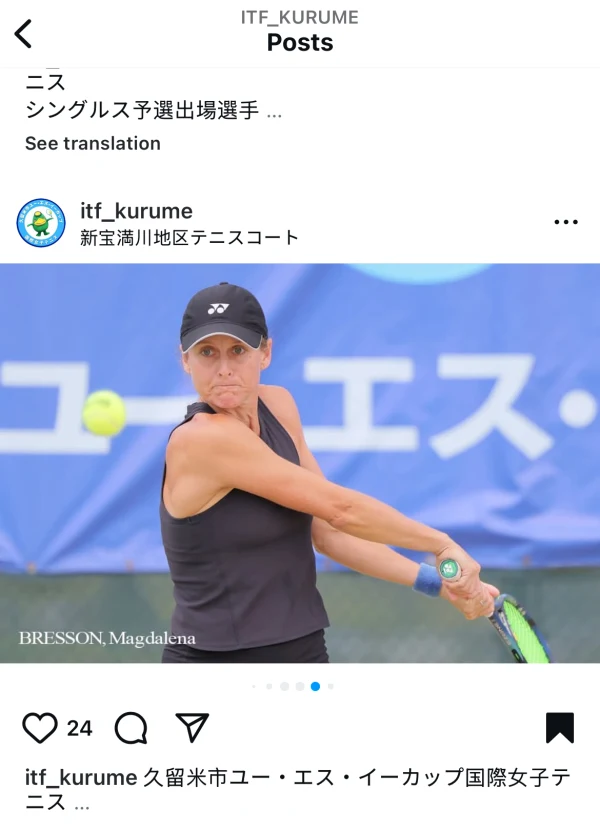
Task: Expand the previous post's caption ellipsis
Action: [x=274, y=112]
